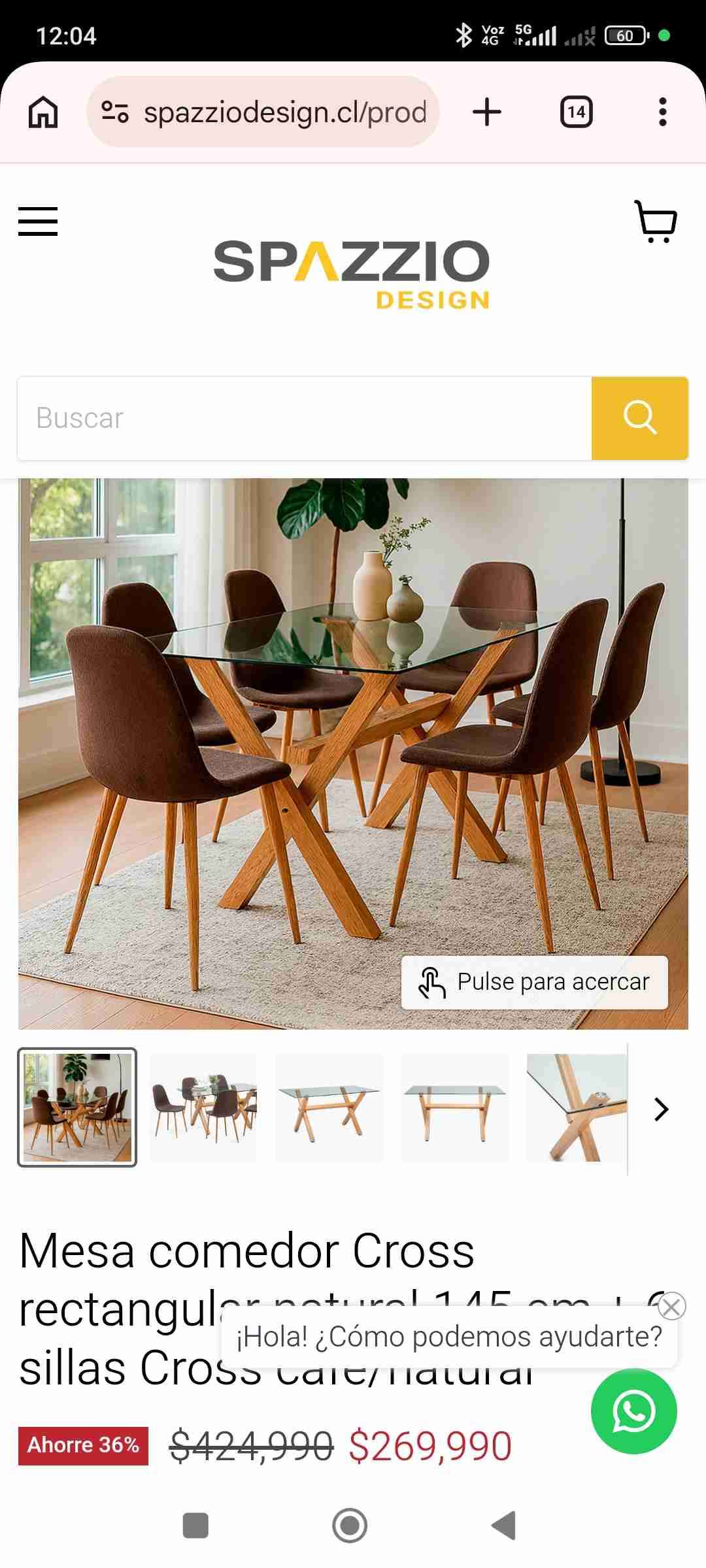Open the tab switcher showing 14 tabs
Screen dimensions: 706x1568
[x=576, y=112]
